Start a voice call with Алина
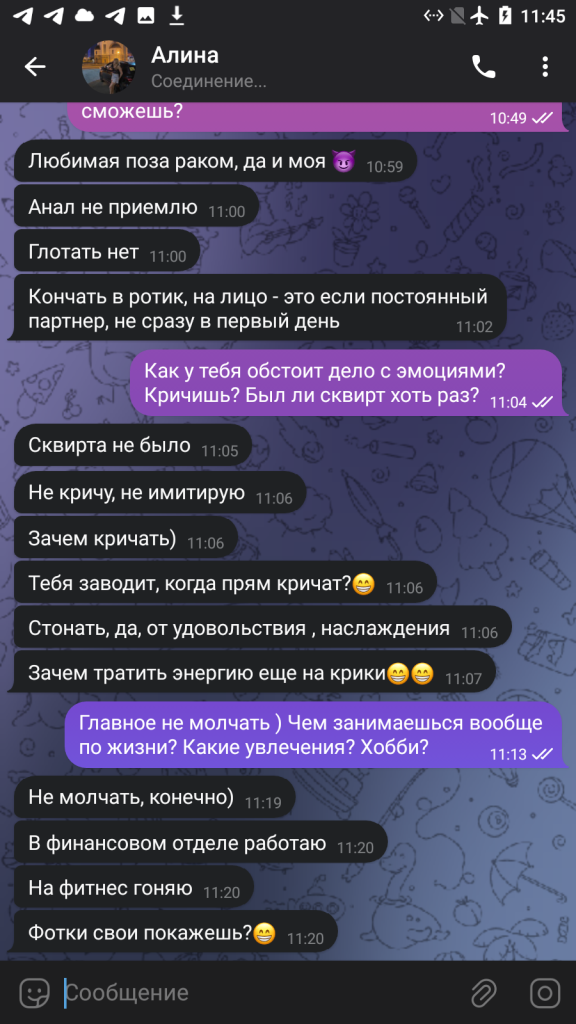 (x=484, y=67)
